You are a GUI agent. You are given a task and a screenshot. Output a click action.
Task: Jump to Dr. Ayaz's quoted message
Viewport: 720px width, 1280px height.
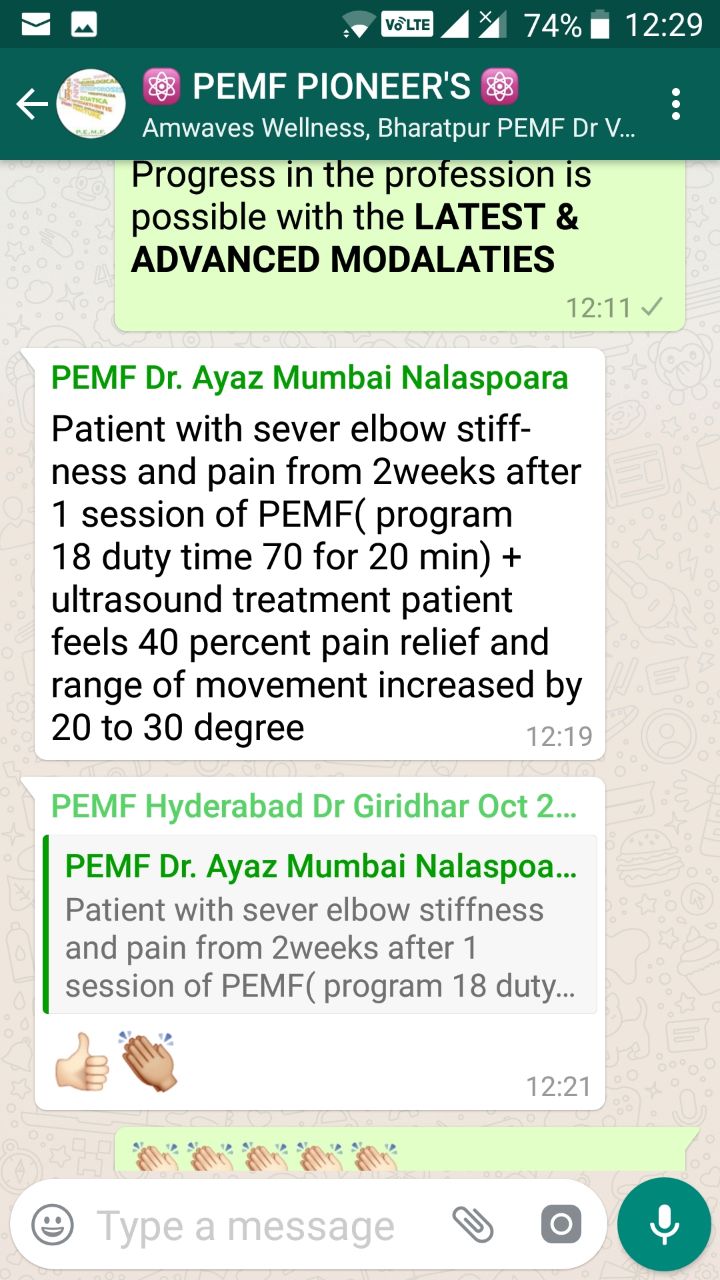pyautogui.click(x=320, y=925)
